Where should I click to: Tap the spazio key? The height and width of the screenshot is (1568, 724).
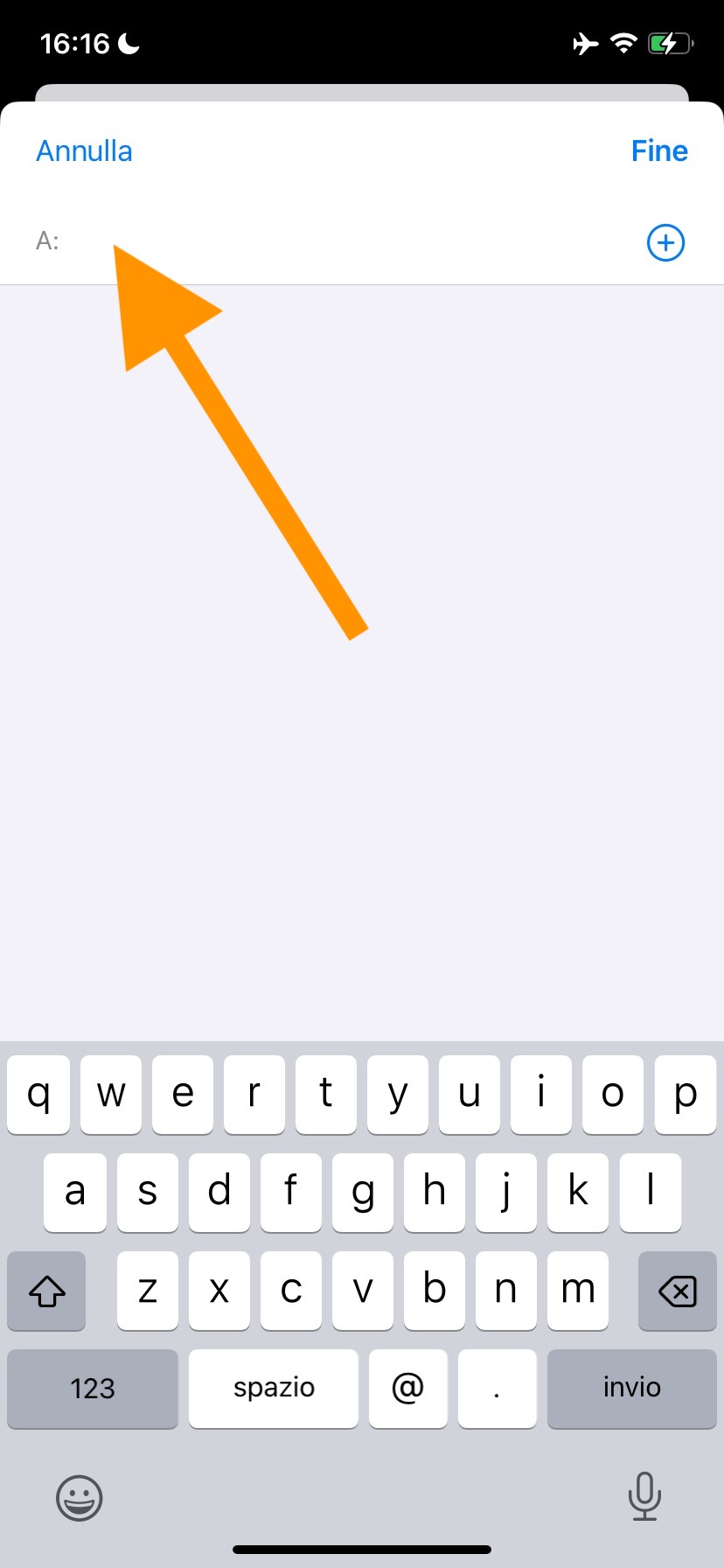click(274, 1388)
